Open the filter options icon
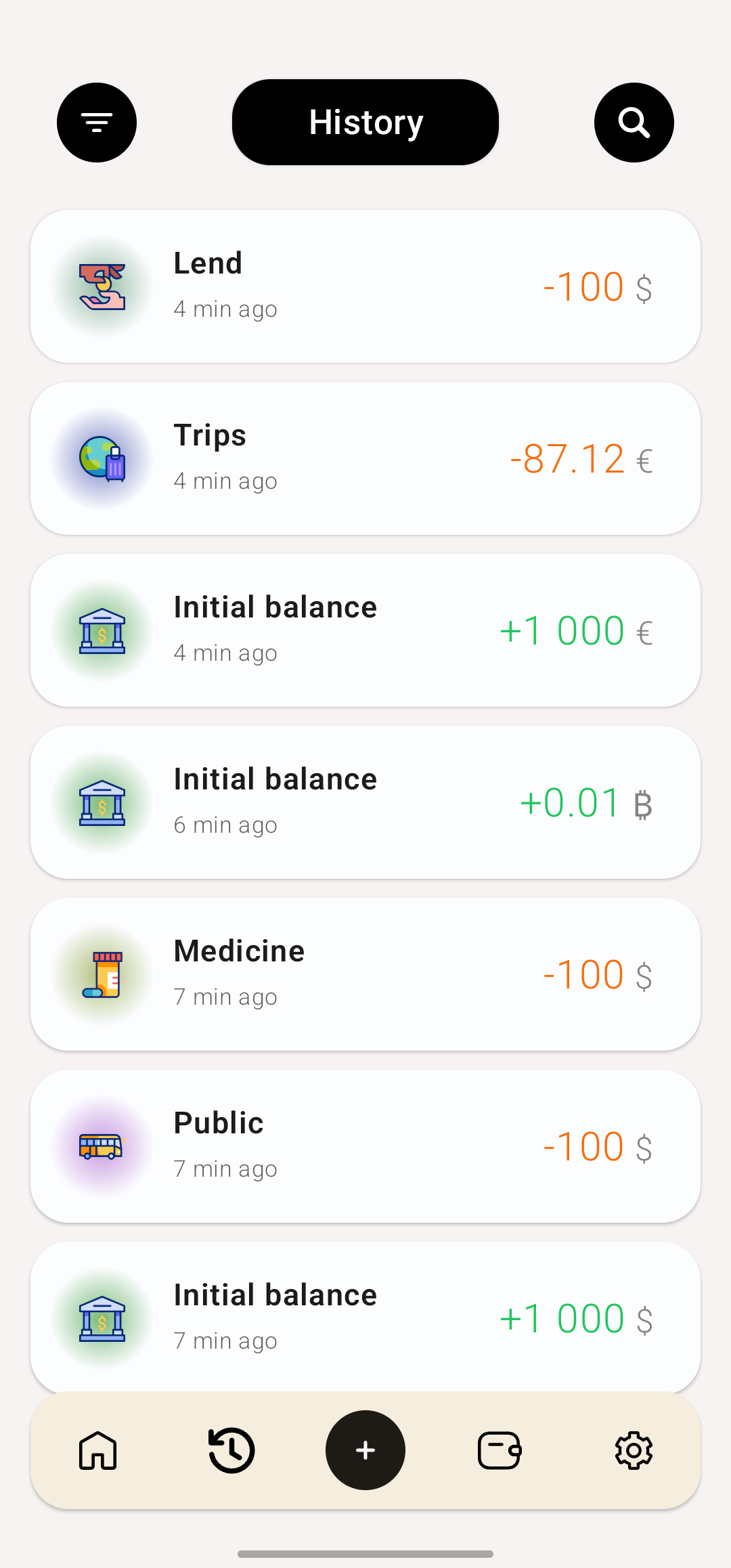Image resolution: width=731 pixels, height=1568 pixels. point(96,122)
